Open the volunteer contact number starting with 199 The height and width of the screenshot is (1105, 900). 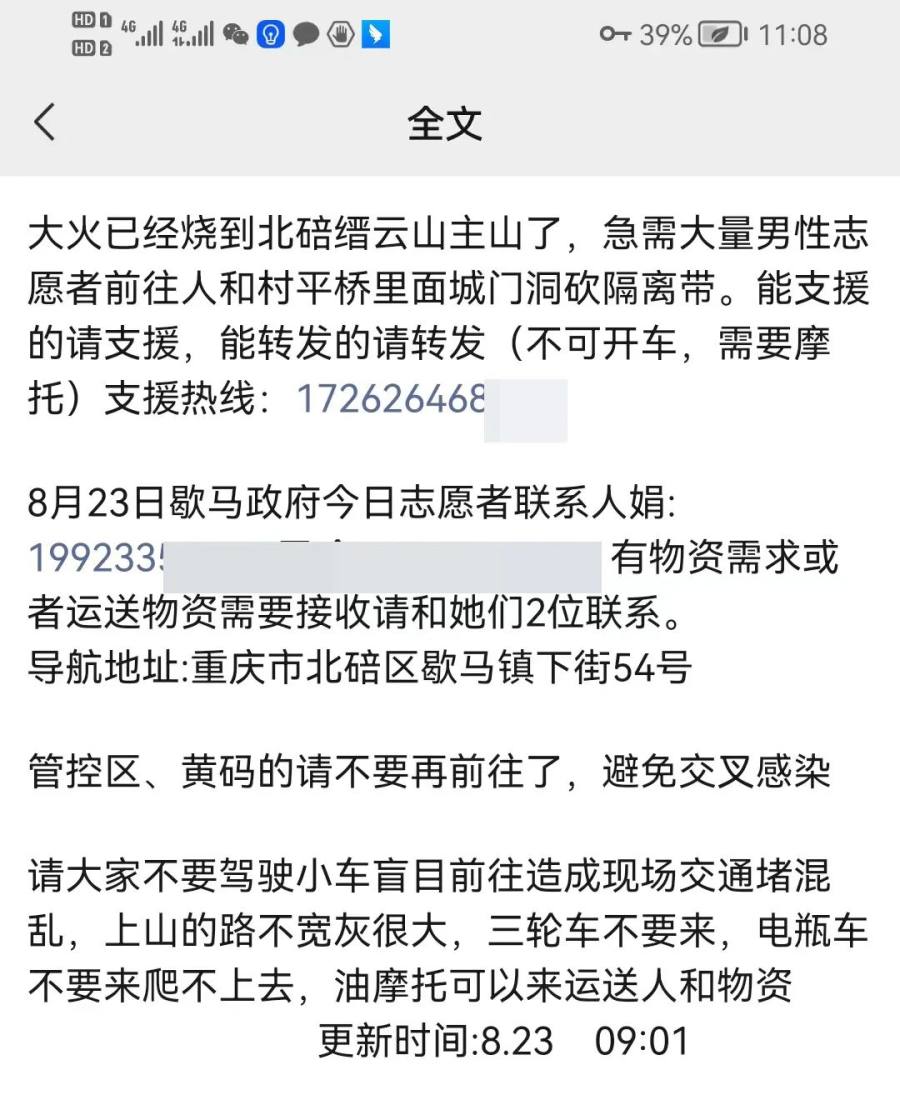click(x=97, y=559)
